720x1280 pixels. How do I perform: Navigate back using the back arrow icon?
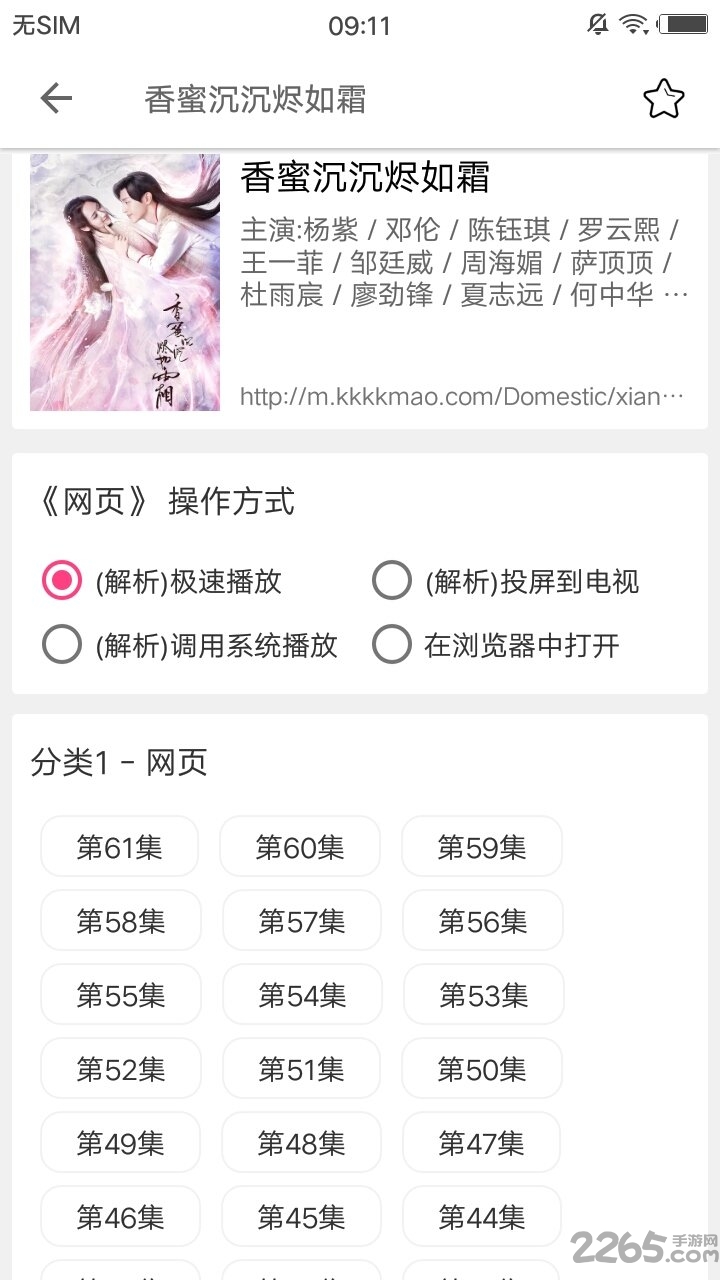coord(57,98)
